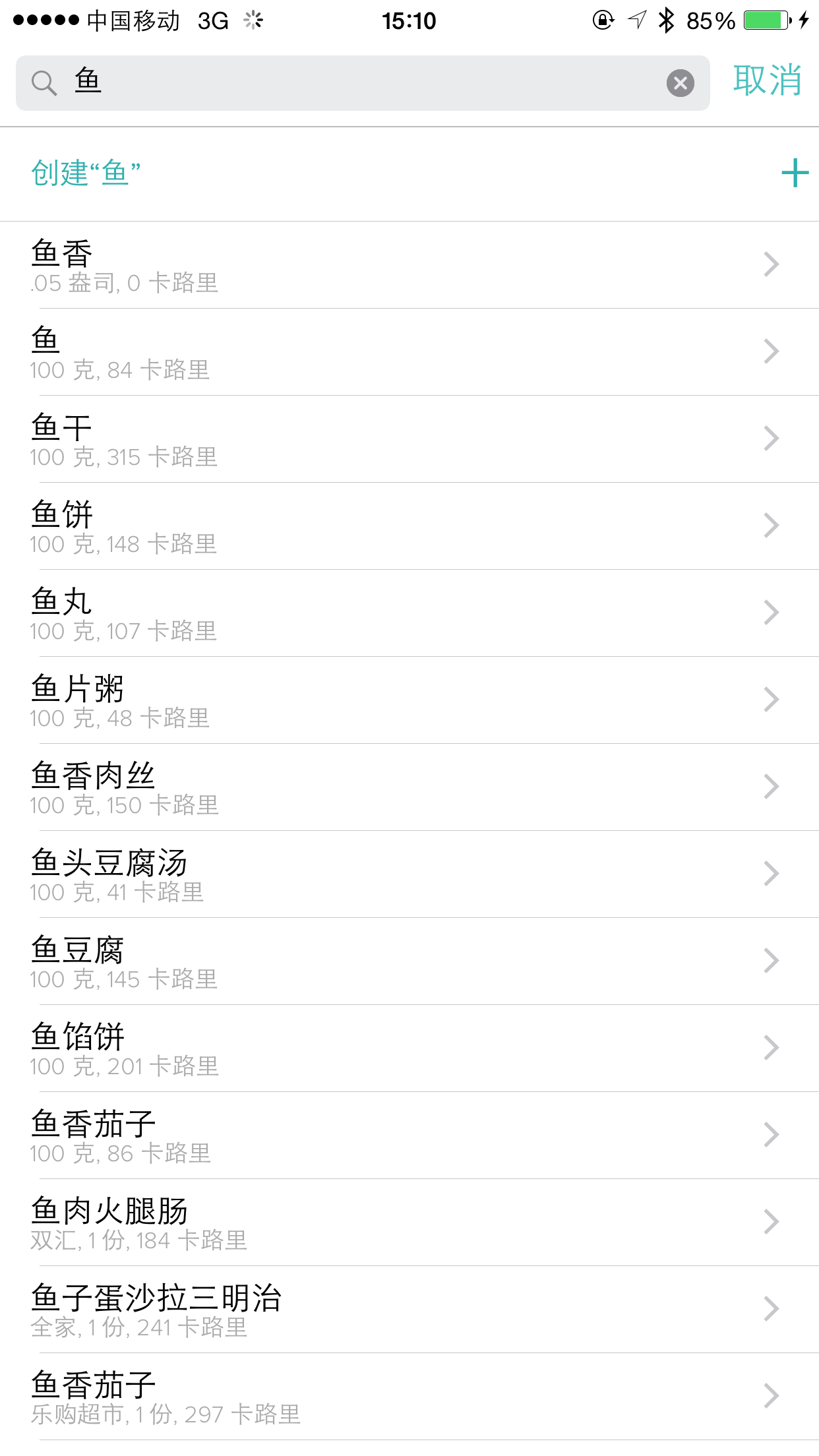Select the 鱼丸 result

coord(409,613)
